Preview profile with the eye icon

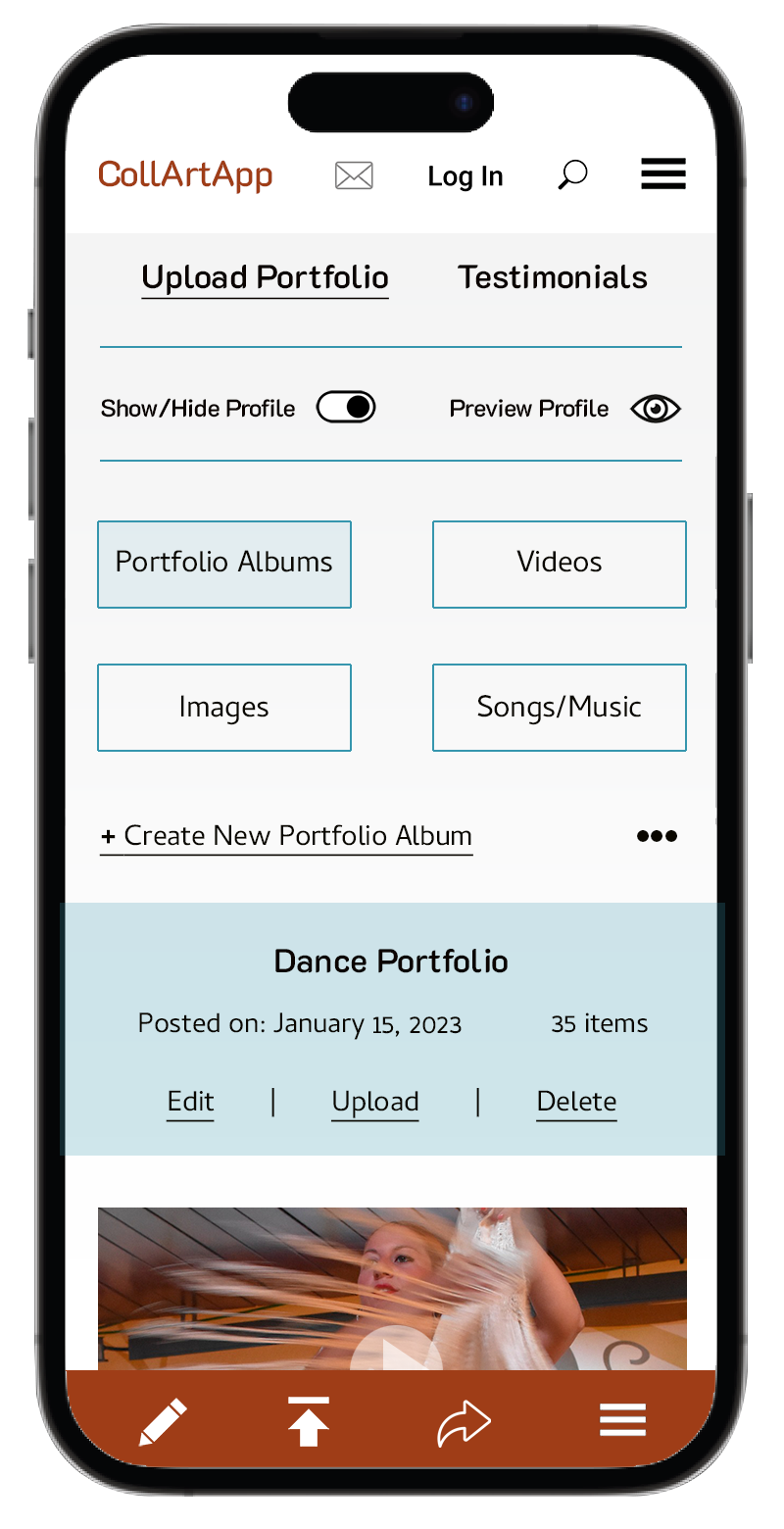[x=655, y=409]
